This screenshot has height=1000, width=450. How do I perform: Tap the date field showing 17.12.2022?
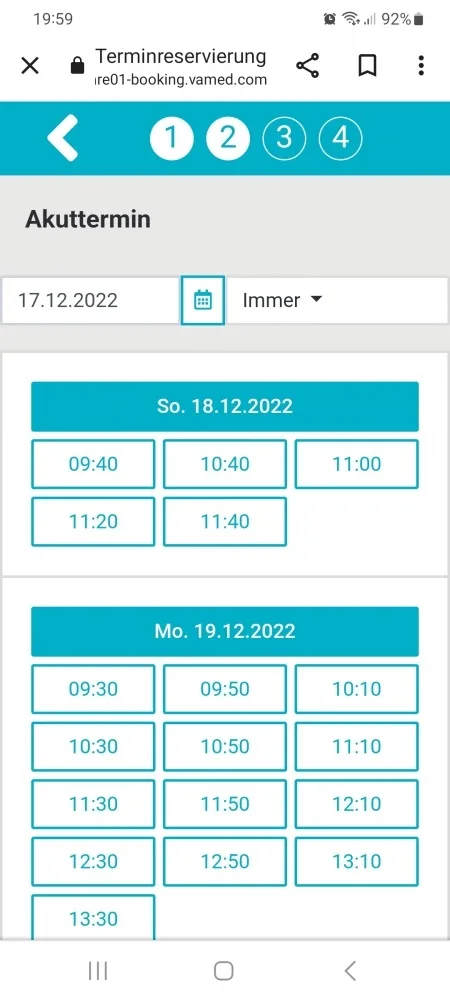91,300
